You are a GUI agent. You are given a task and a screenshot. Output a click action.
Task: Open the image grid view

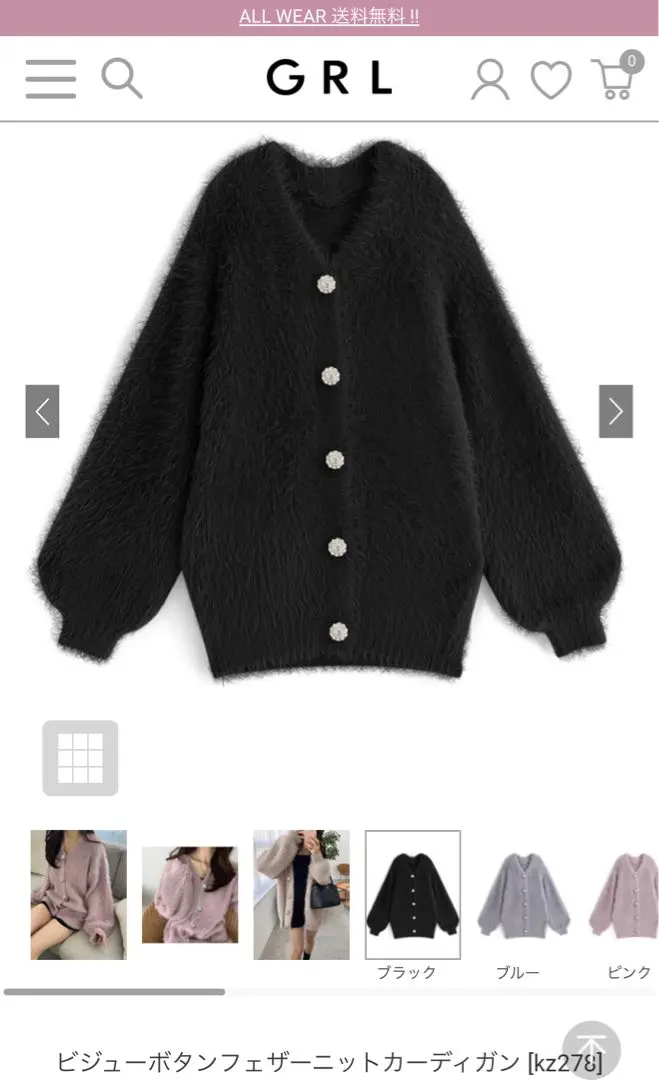pyautogui.click(x=80, y=758)
